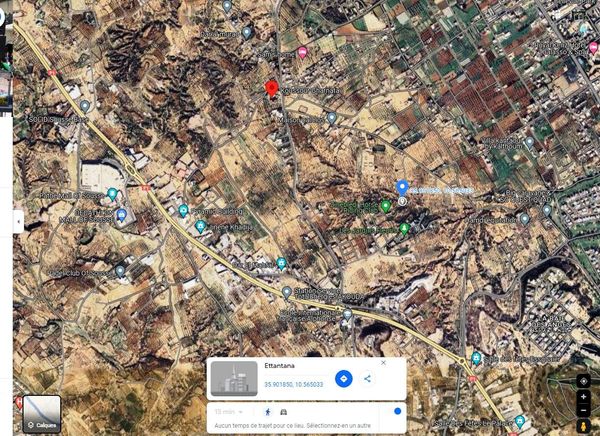Select walking travel mode
The width and height of the screenshot is (600, 436).
[x=267, y=411]
